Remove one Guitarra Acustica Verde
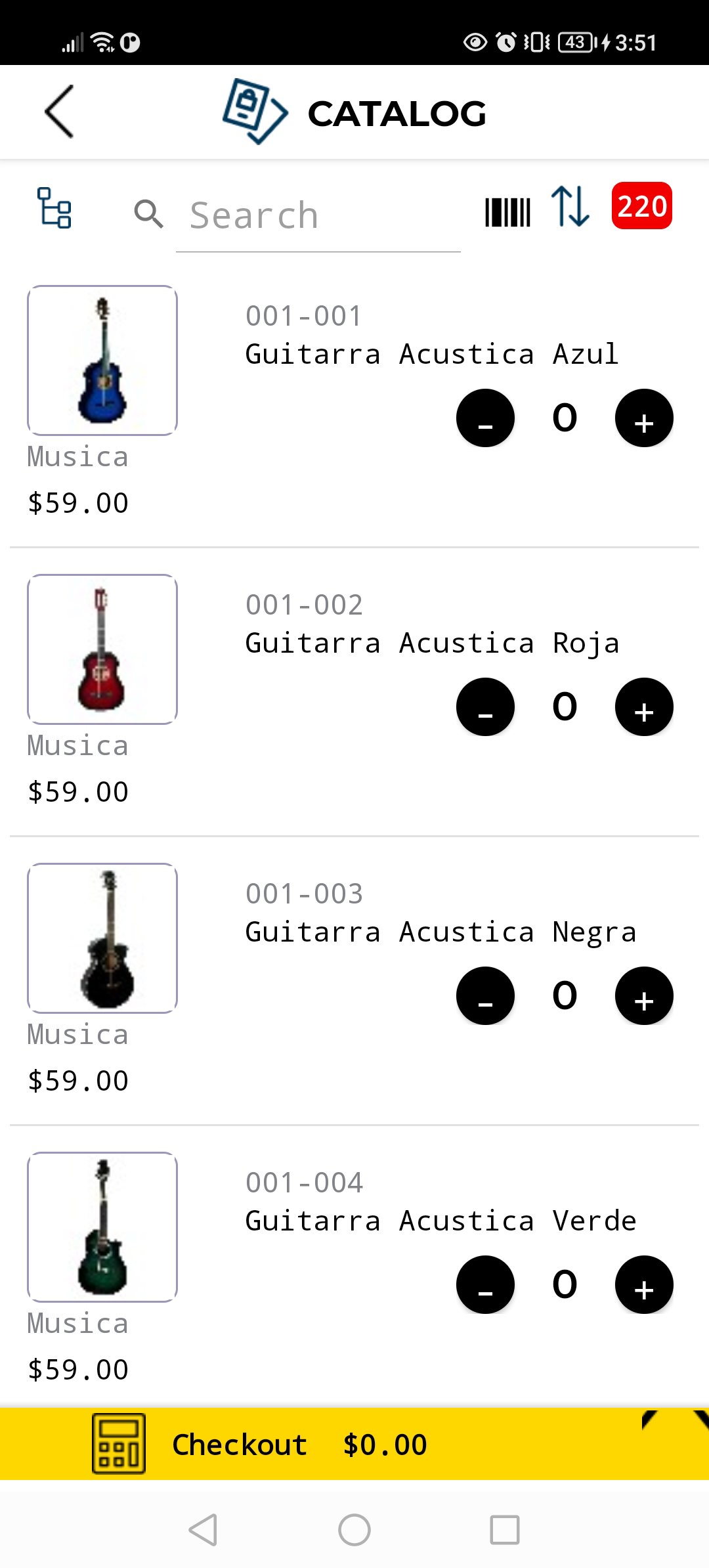 (485, 1285)
